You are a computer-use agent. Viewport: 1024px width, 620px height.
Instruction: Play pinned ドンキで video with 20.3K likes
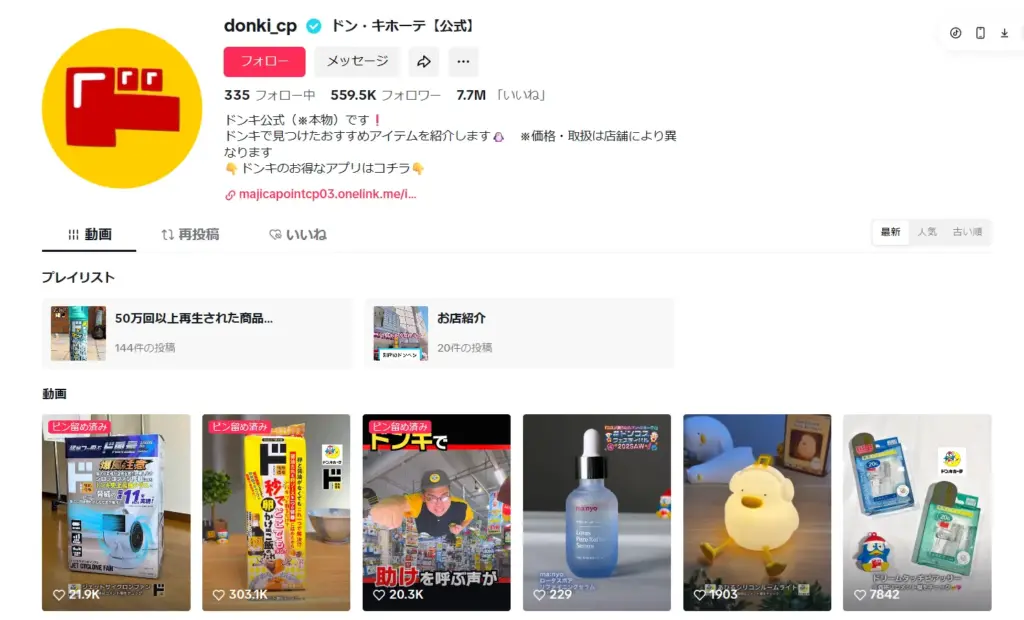(436, 512)
